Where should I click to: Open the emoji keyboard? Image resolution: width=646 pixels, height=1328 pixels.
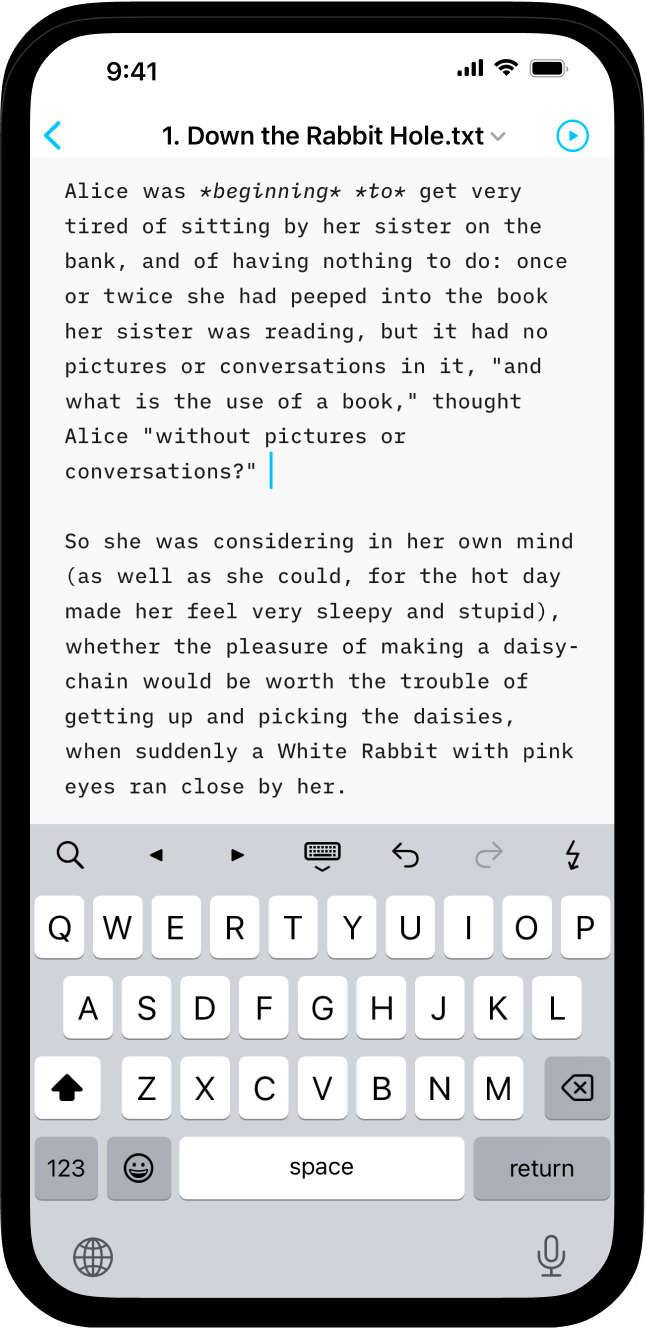(139, 1168)
